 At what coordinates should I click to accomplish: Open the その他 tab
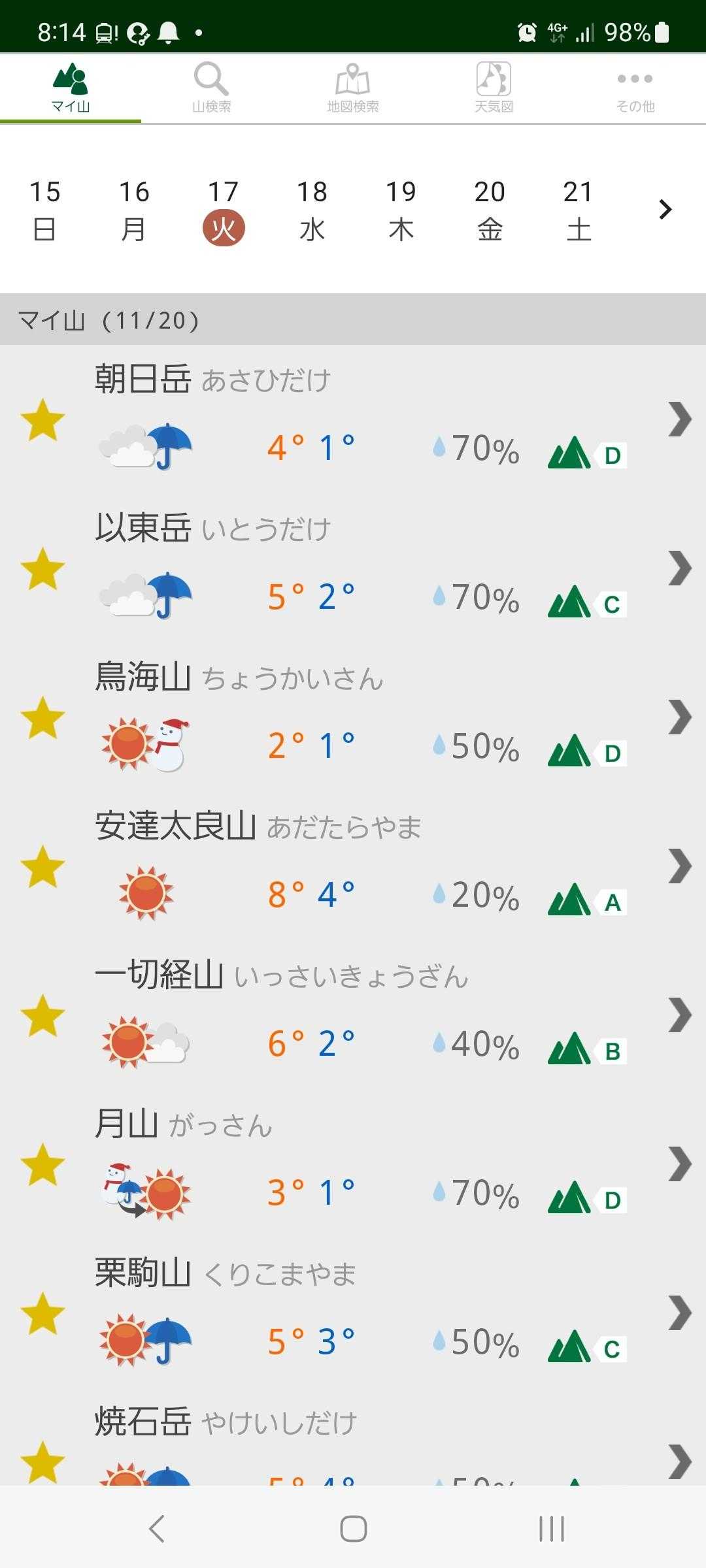click(635, 88)
